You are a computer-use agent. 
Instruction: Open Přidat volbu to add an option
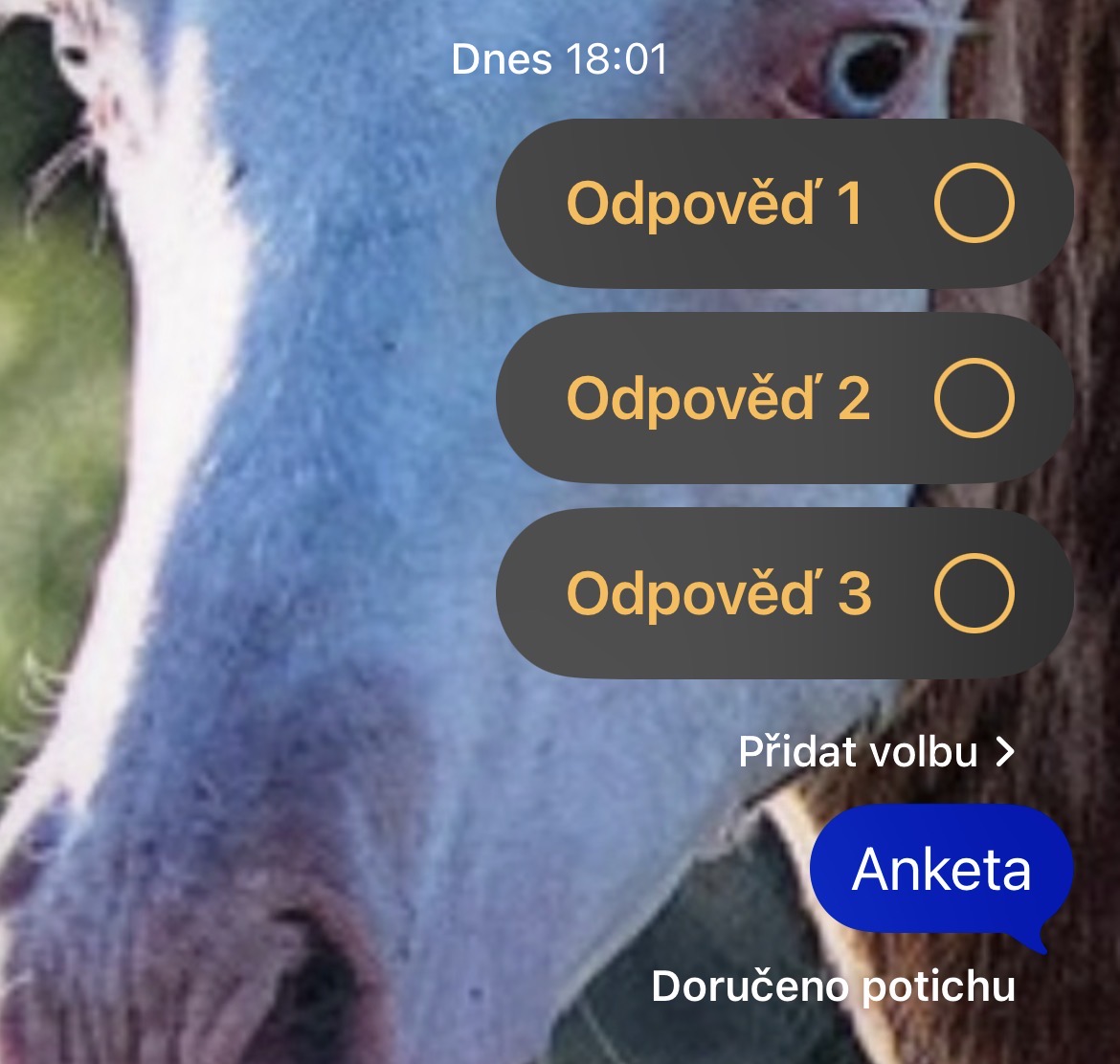[875, 753]
